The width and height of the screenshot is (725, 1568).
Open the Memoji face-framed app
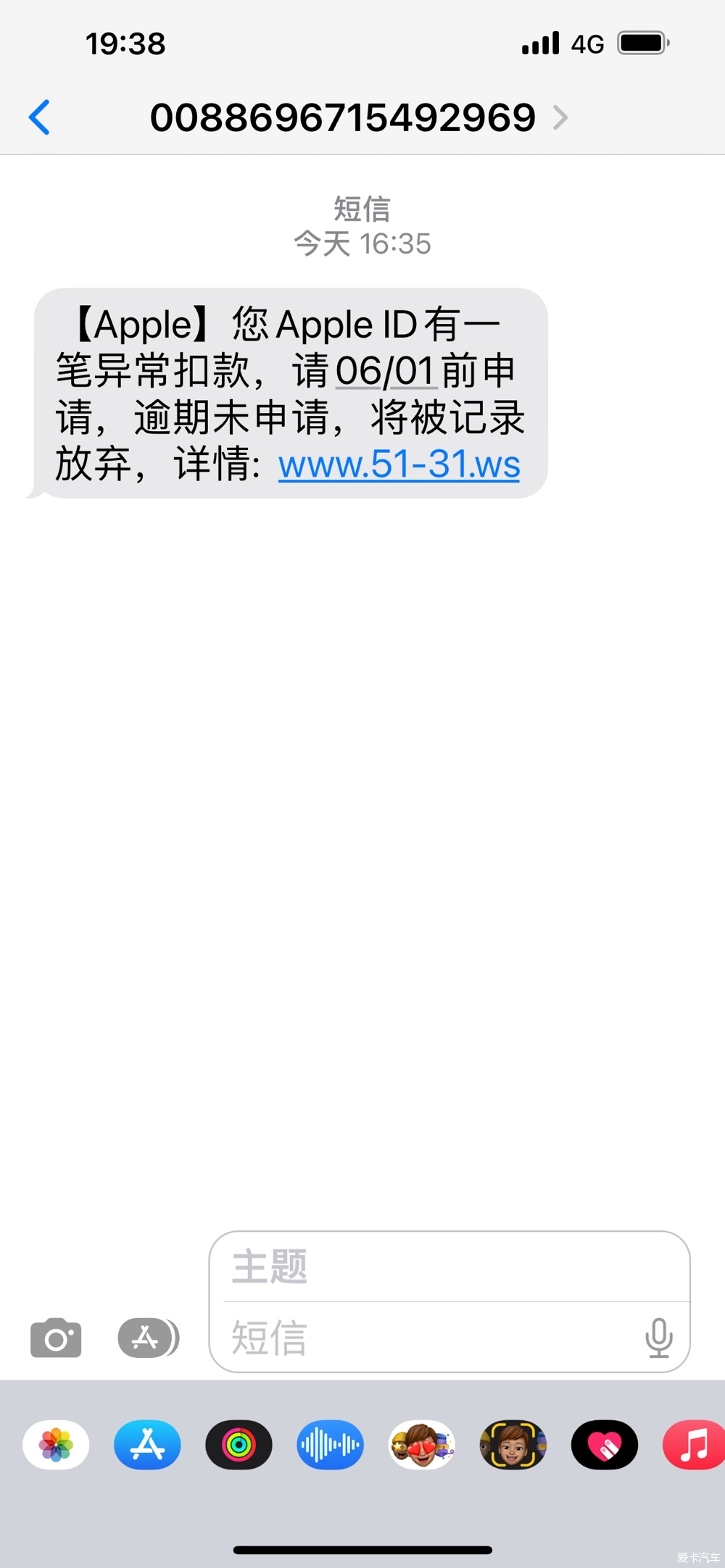[513, 1445]
